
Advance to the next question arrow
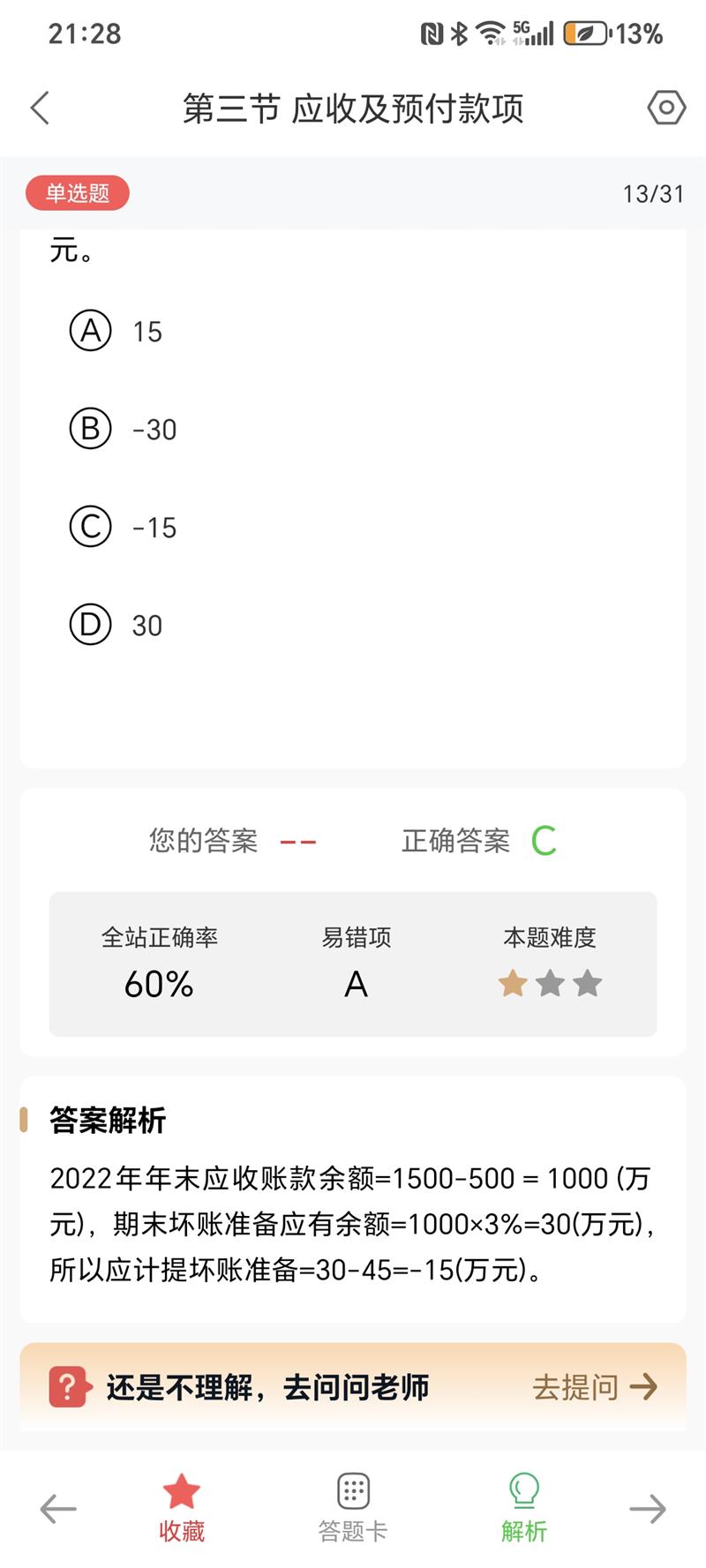point(647,1509)
